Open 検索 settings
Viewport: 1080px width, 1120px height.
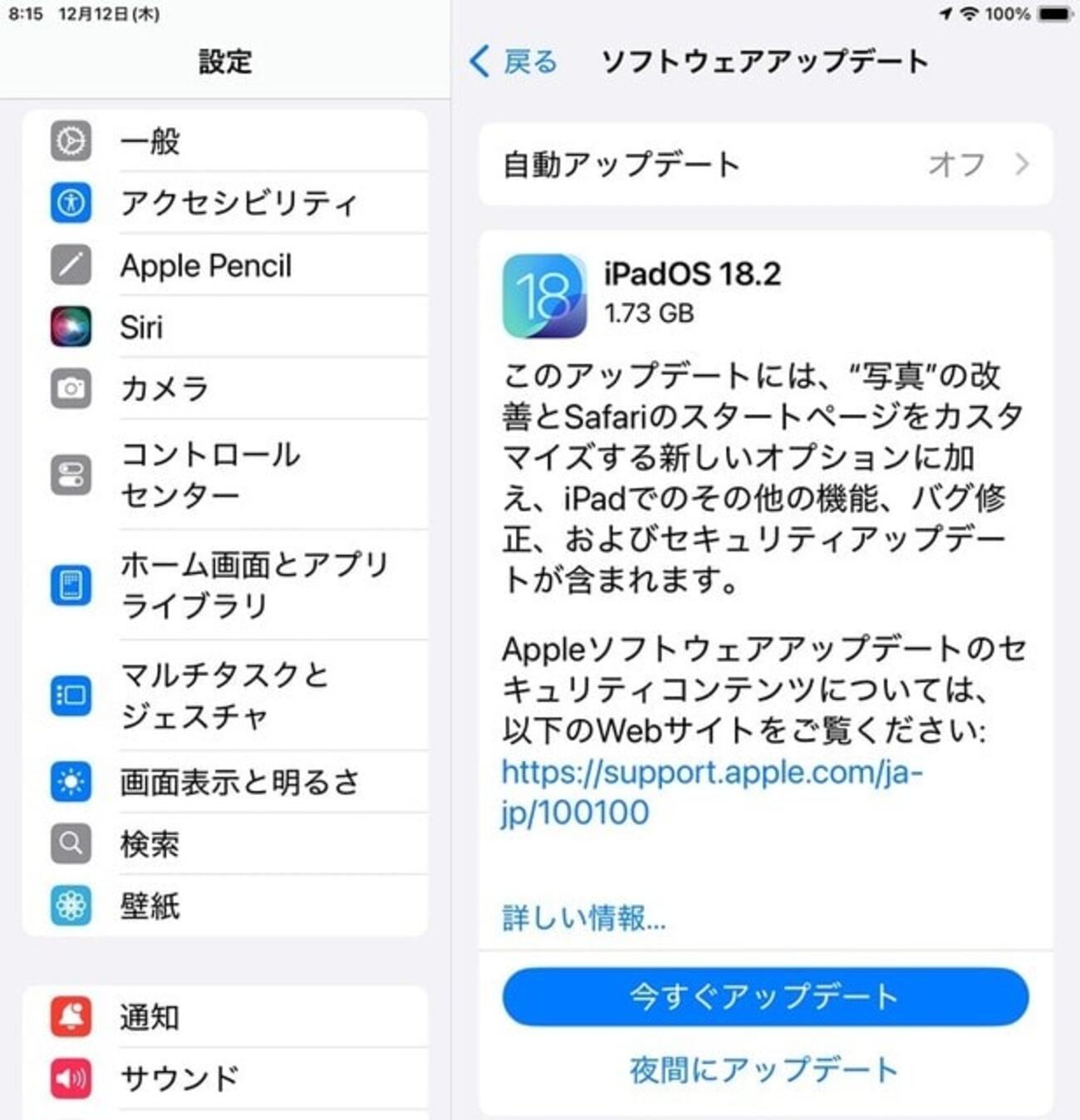pyautogui.click(x=224, y=843)
